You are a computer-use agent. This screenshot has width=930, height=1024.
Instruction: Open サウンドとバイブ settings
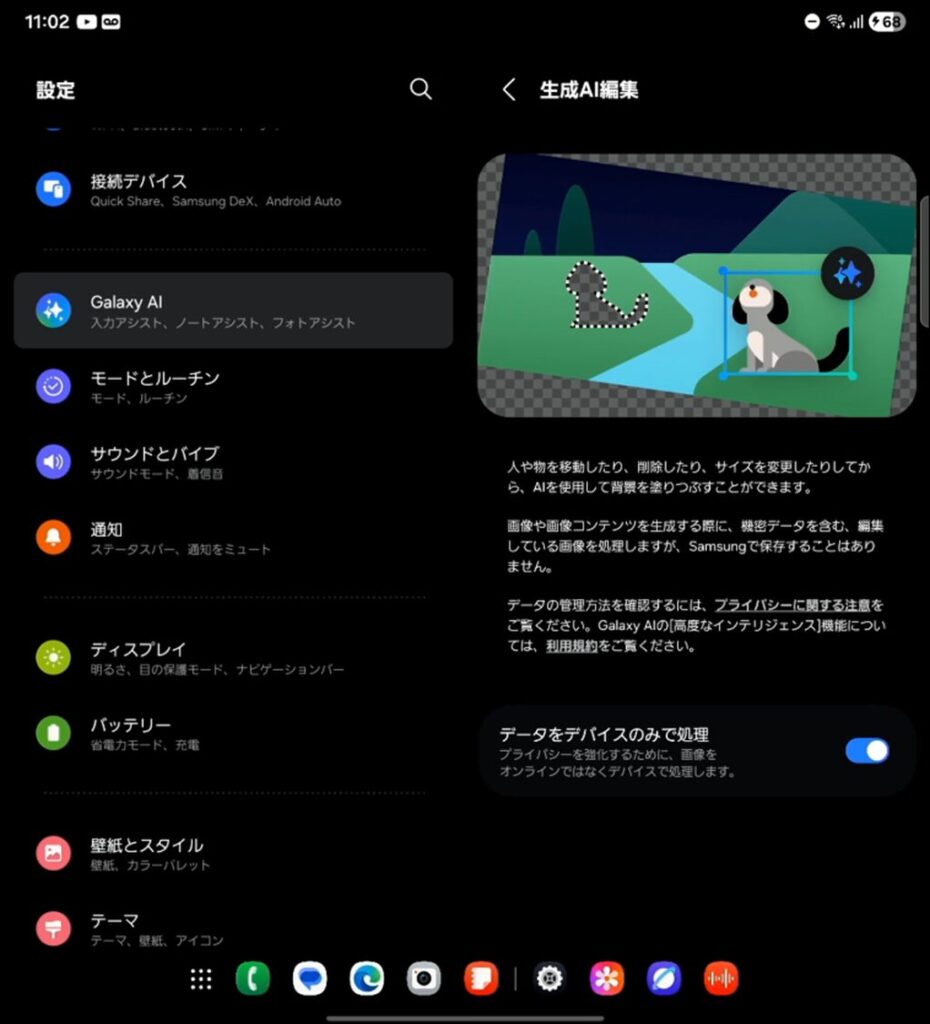tap(232, 462)
